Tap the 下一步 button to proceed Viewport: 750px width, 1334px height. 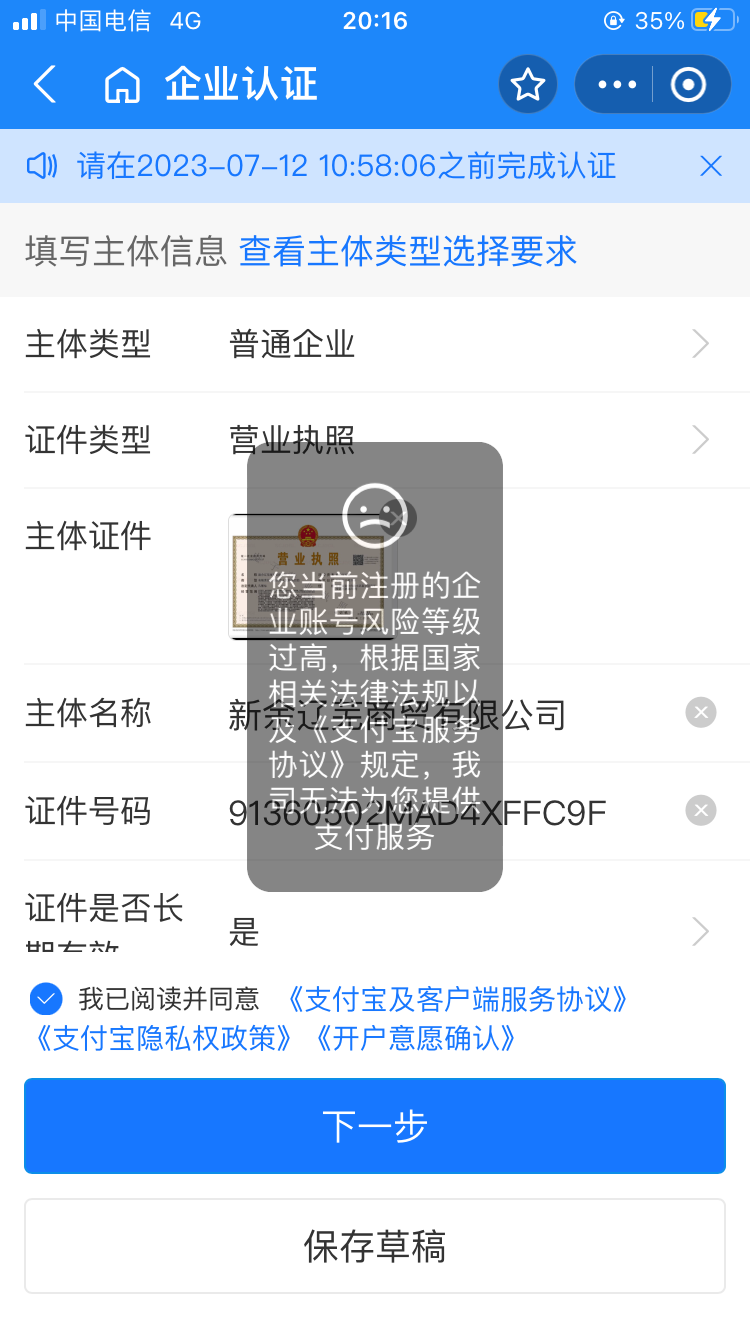[x=375, y=1125]
